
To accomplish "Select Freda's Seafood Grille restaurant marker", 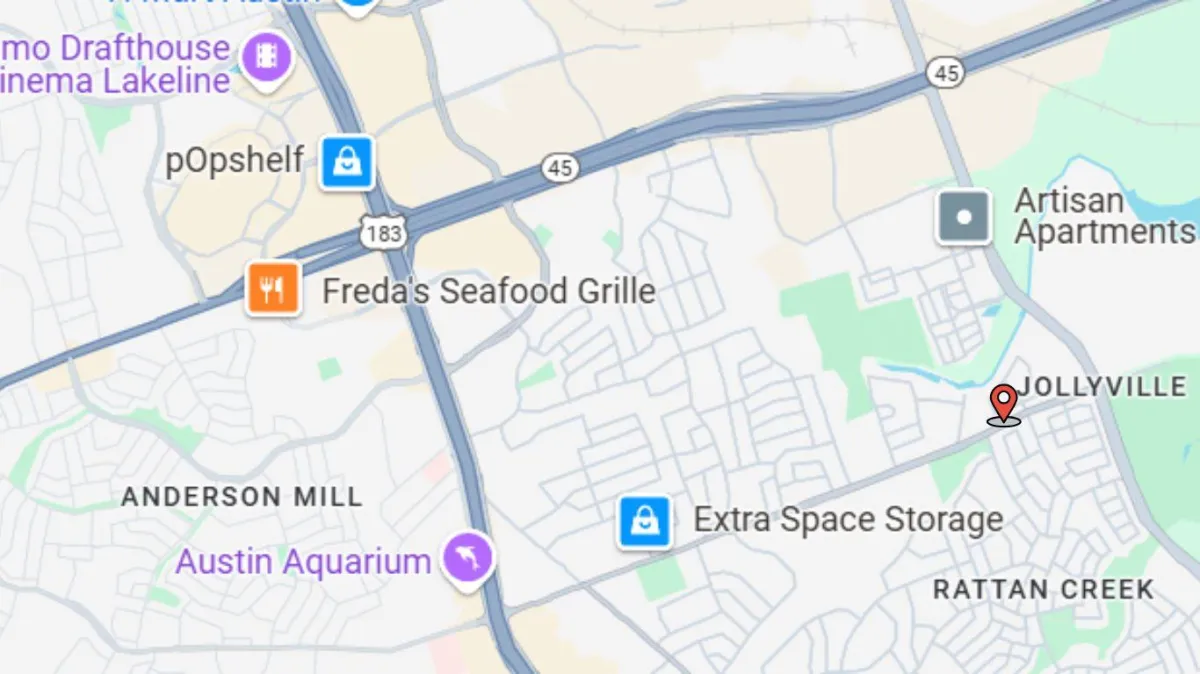I will tap(274, 289).
